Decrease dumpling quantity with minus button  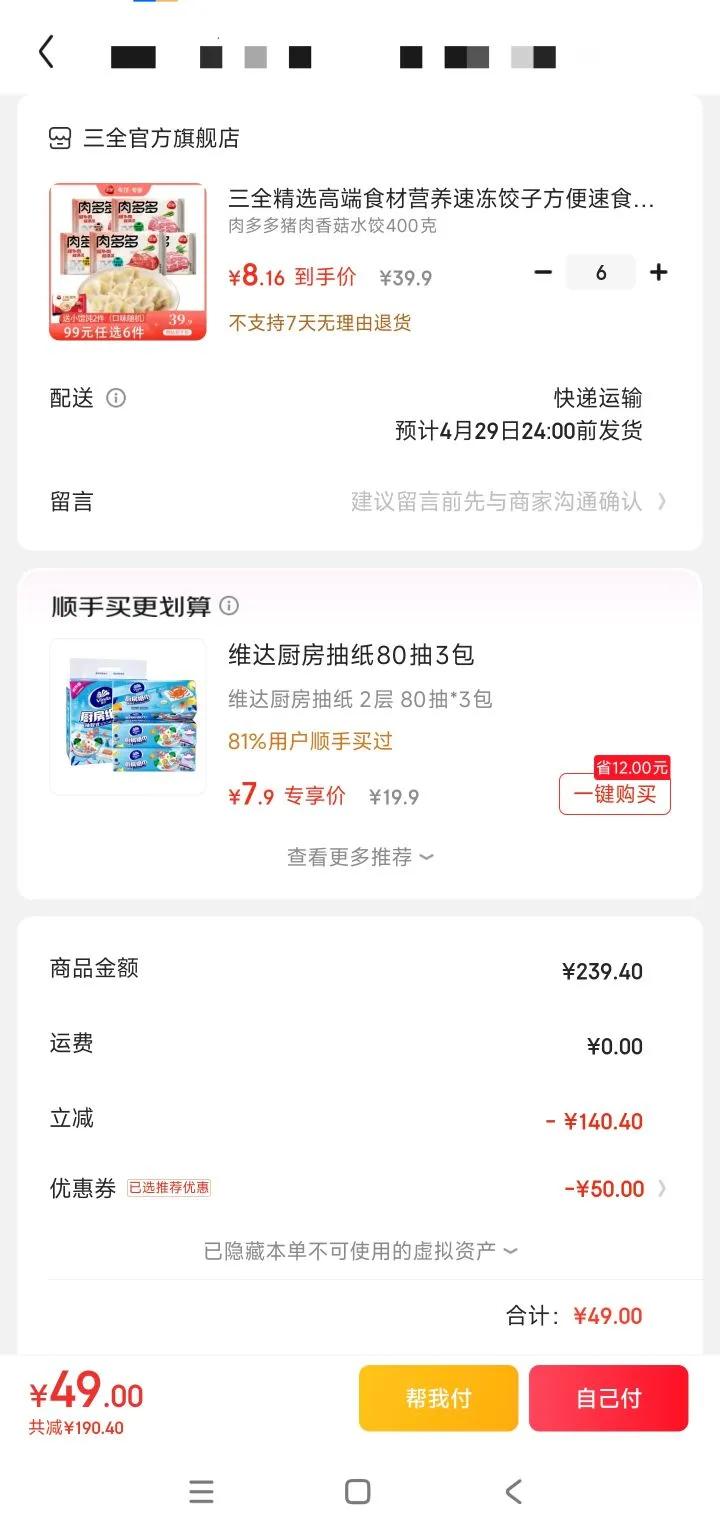pos(543,272)
